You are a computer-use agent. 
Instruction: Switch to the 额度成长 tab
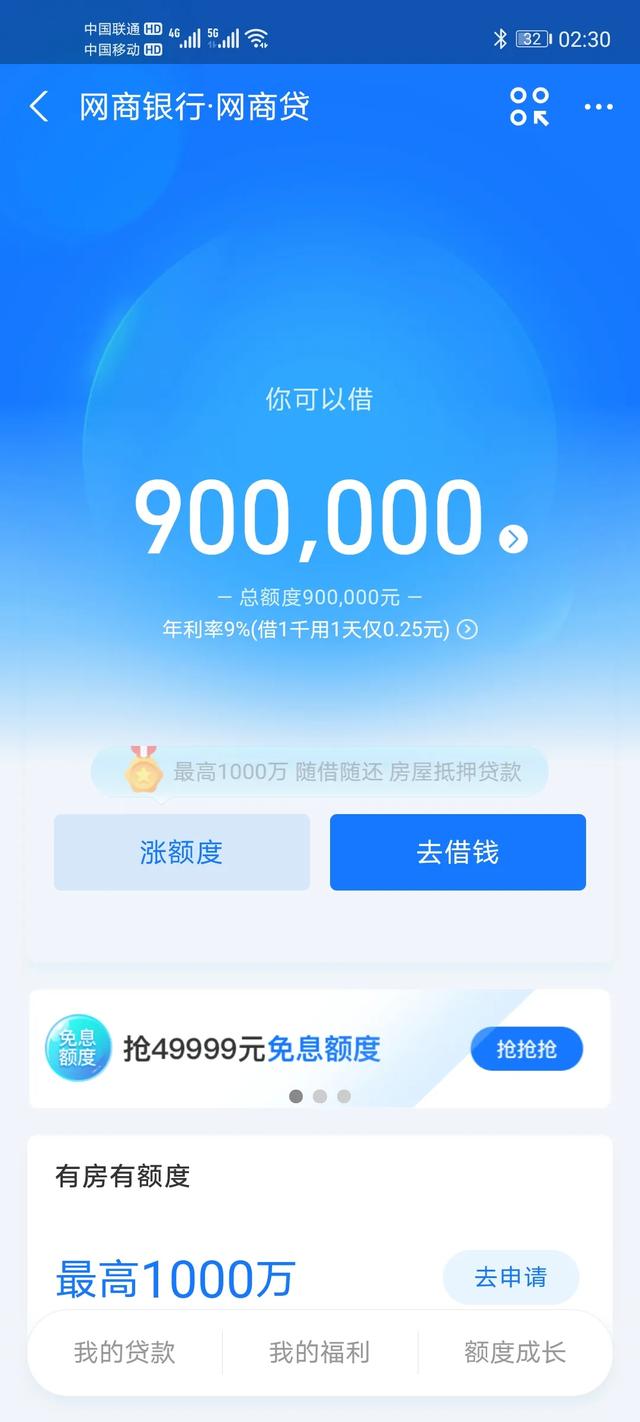[x=515, y=1353]
